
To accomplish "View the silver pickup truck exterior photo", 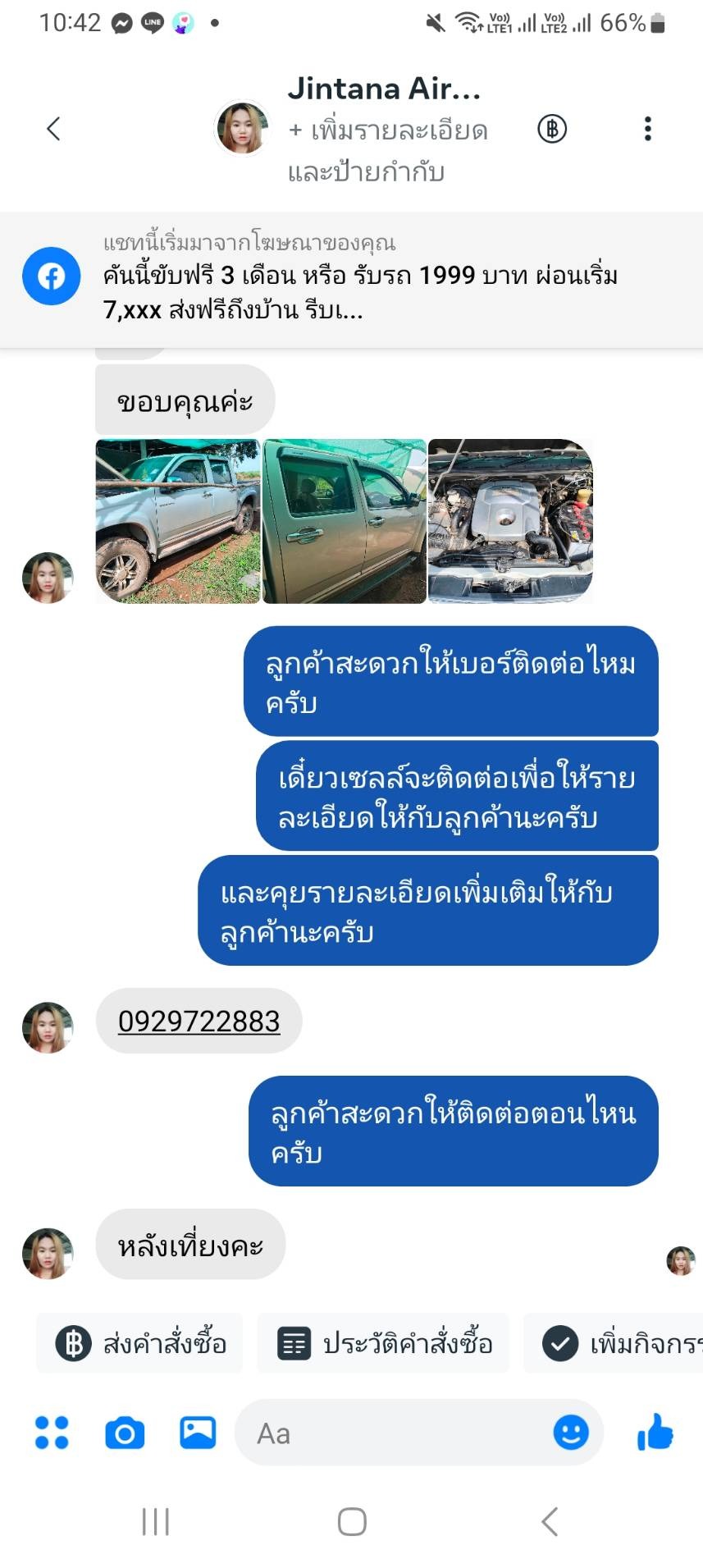I will pos(178,522).
